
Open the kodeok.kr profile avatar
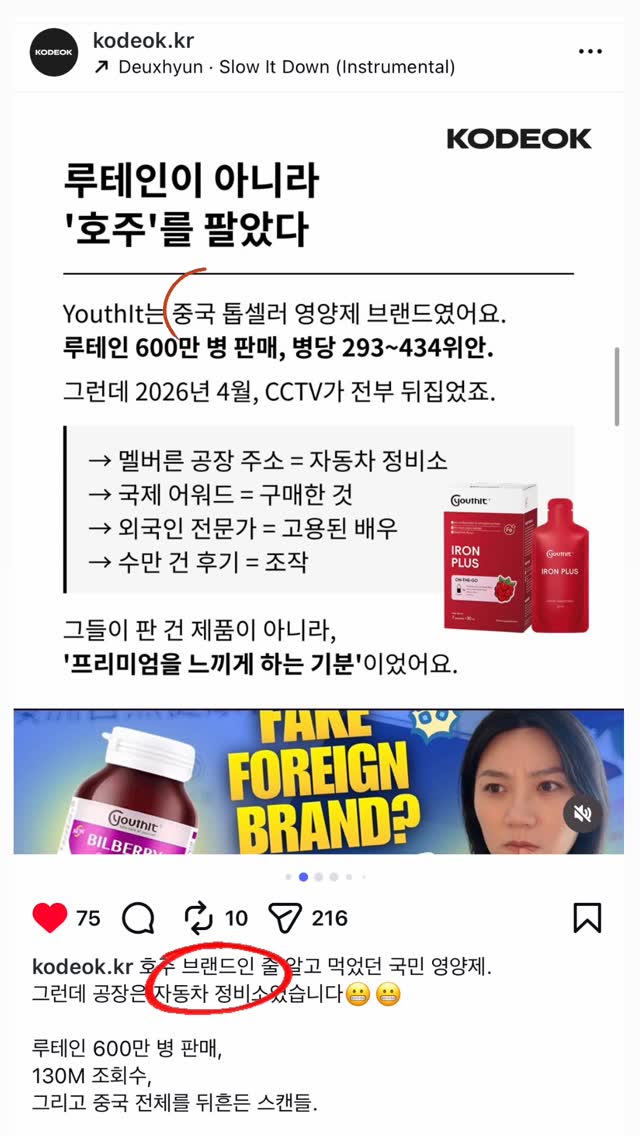54,52
